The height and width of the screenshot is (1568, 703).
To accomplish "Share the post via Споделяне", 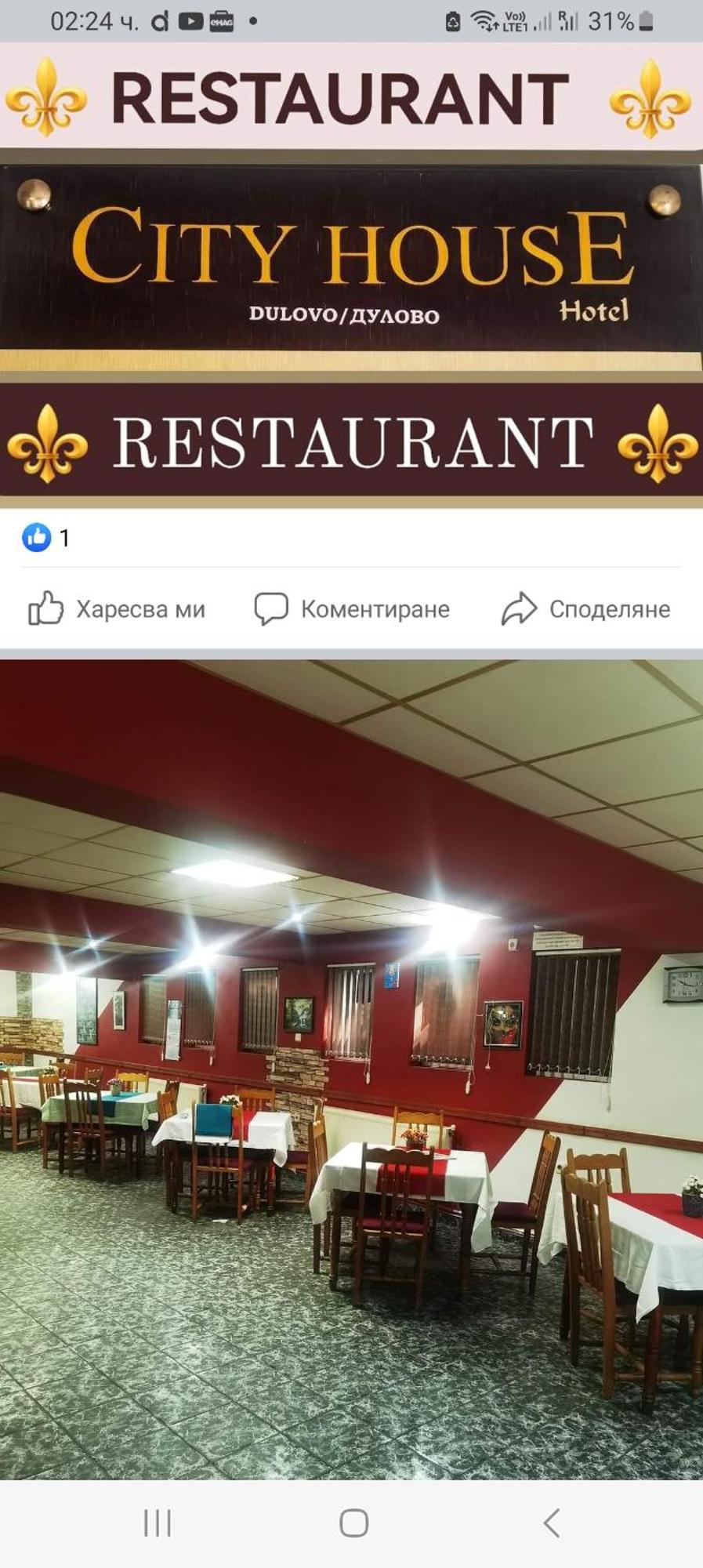I will point(585,609).
